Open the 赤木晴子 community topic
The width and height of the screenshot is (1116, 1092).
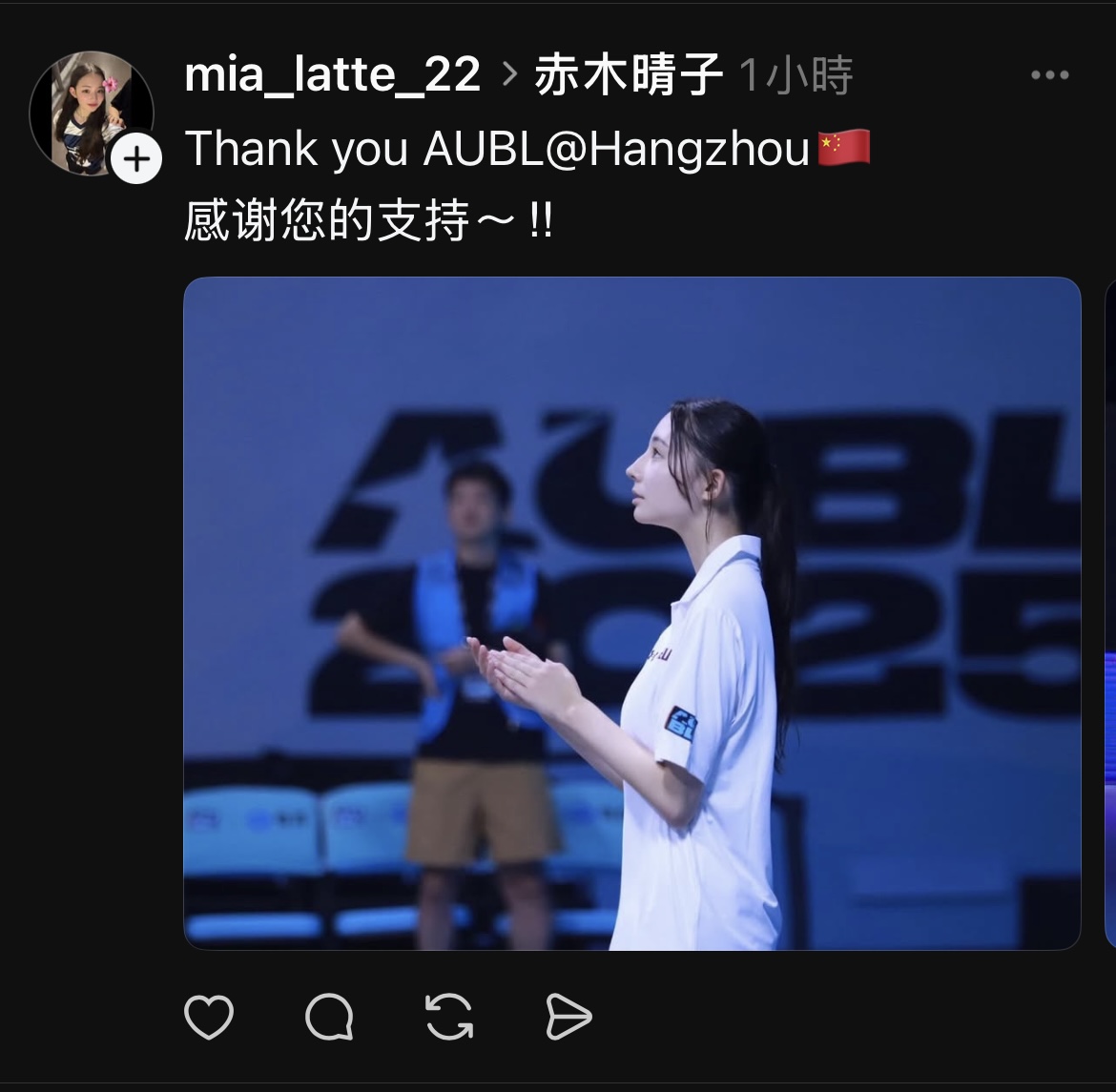pyautogui.click(x=629, y=75)
